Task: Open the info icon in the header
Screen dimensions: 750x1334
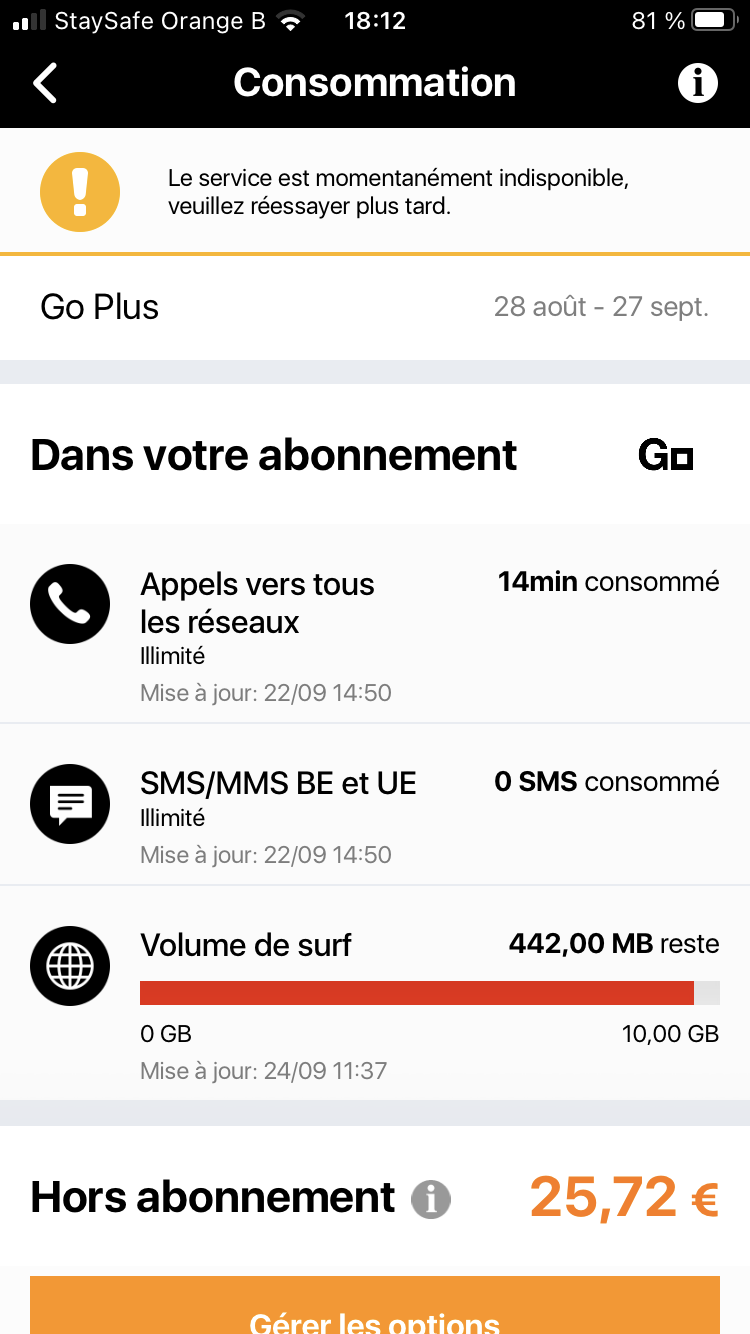Action: click(698, 83)
